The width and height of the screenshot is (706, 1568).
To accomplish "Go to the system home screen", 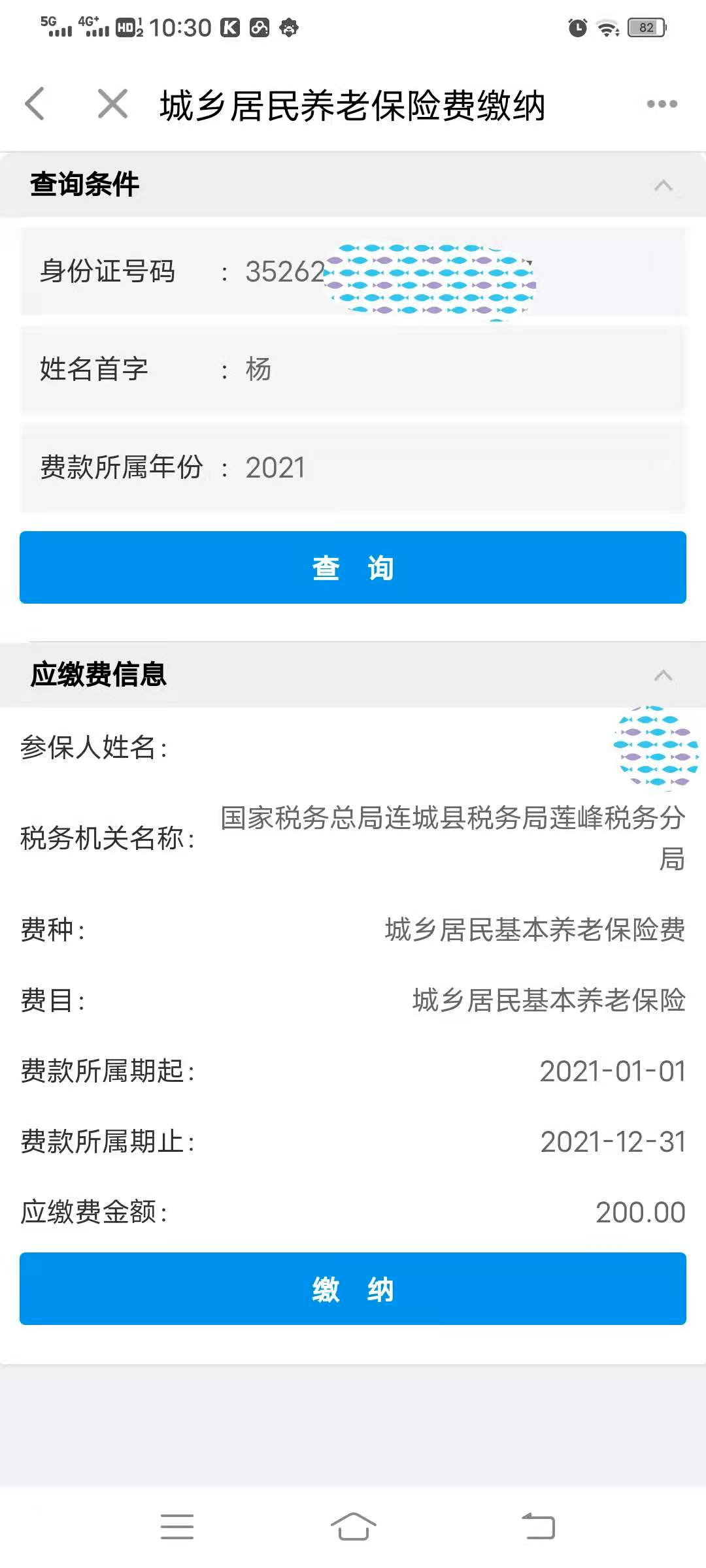I will click(x=353, y=1526).
